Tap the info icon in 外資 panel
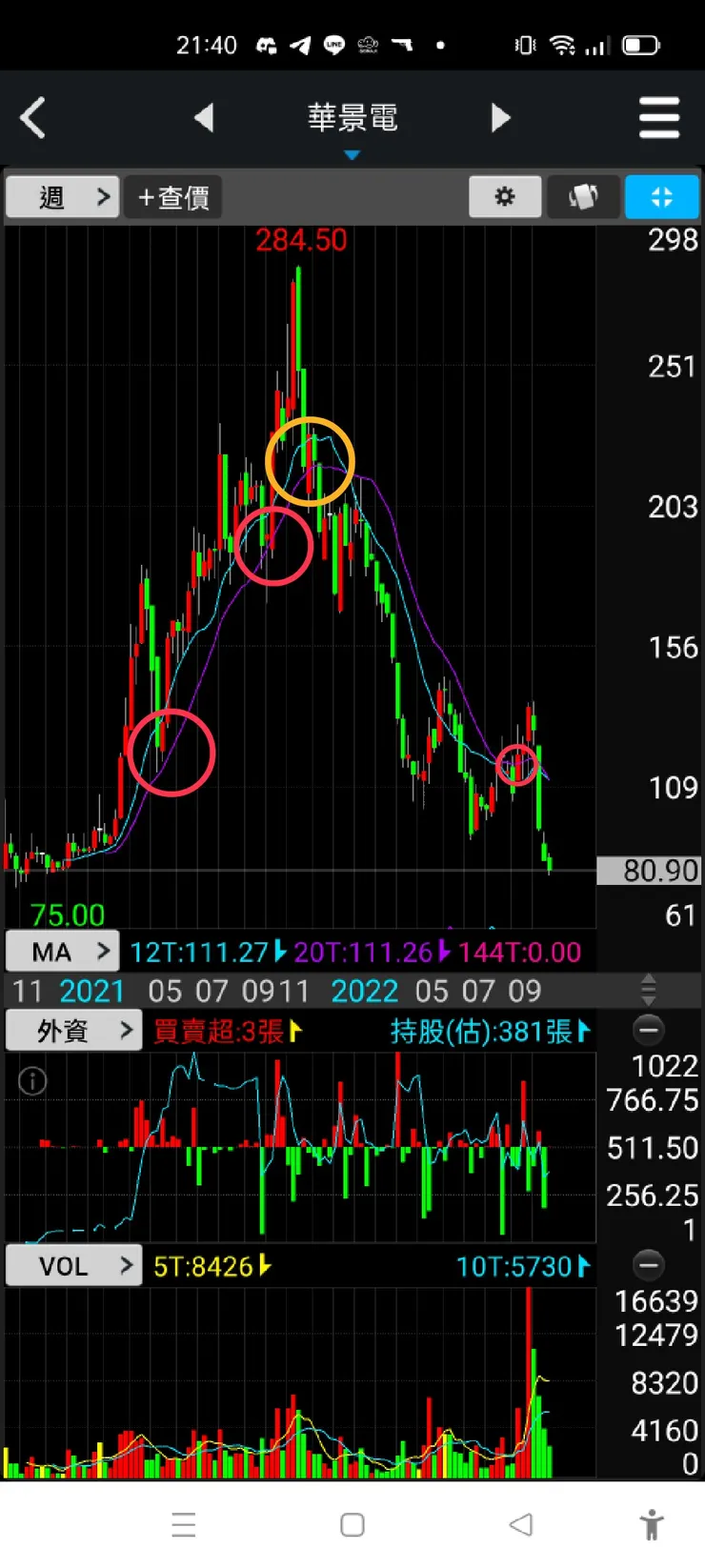The height and width of the screenshot is (1568, 705). coord(32,1081)
